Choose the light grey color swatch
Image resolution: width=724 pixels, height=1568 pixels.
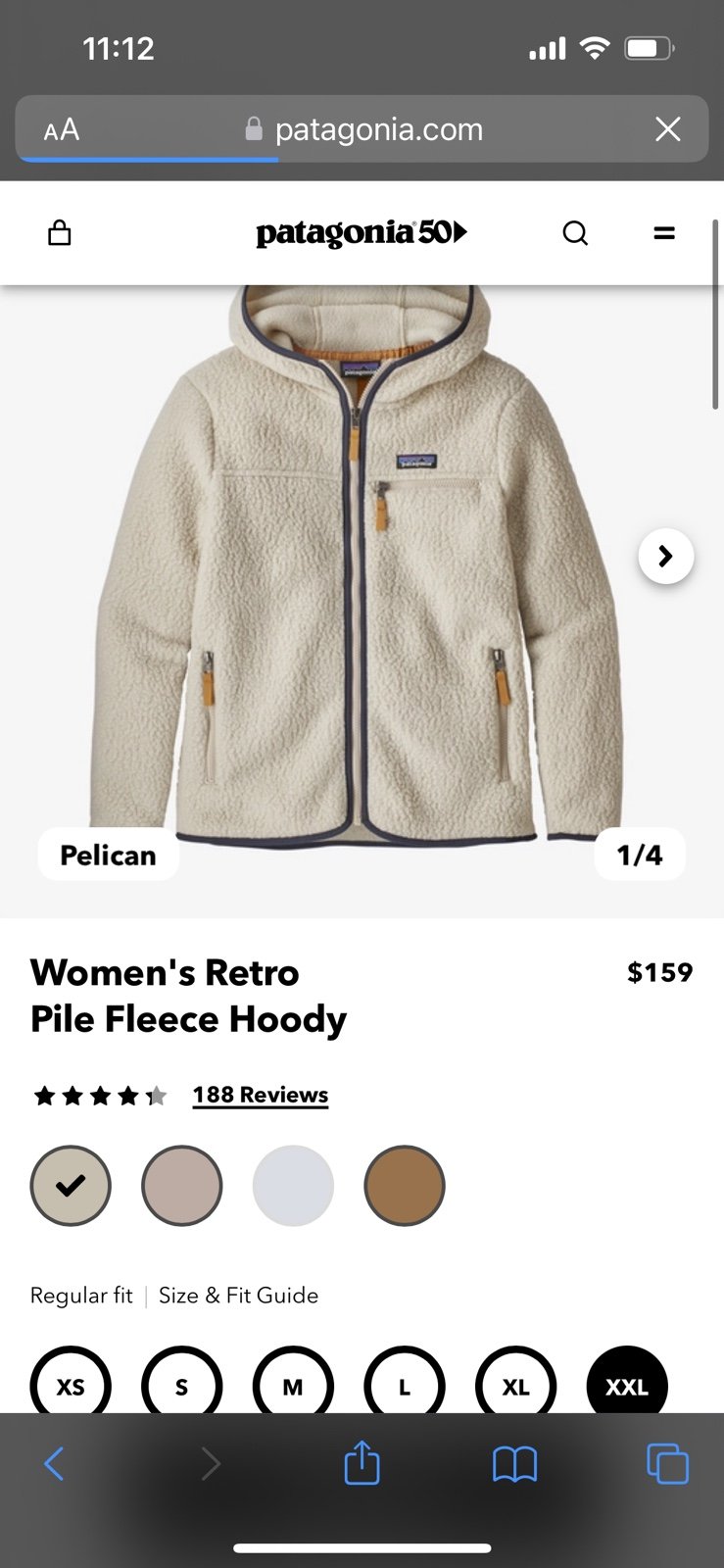click(293, 1186)
